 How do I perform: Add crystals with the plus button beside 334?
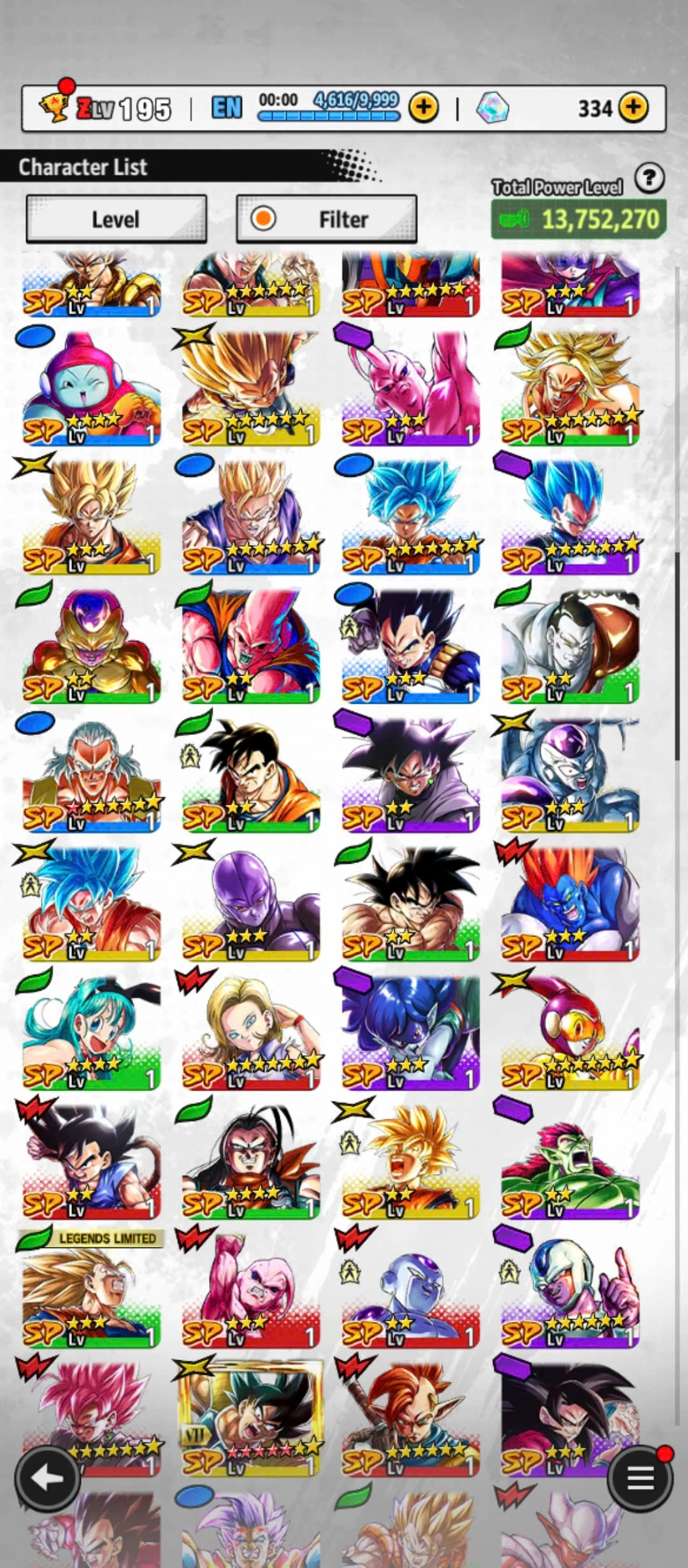point(633,108)
